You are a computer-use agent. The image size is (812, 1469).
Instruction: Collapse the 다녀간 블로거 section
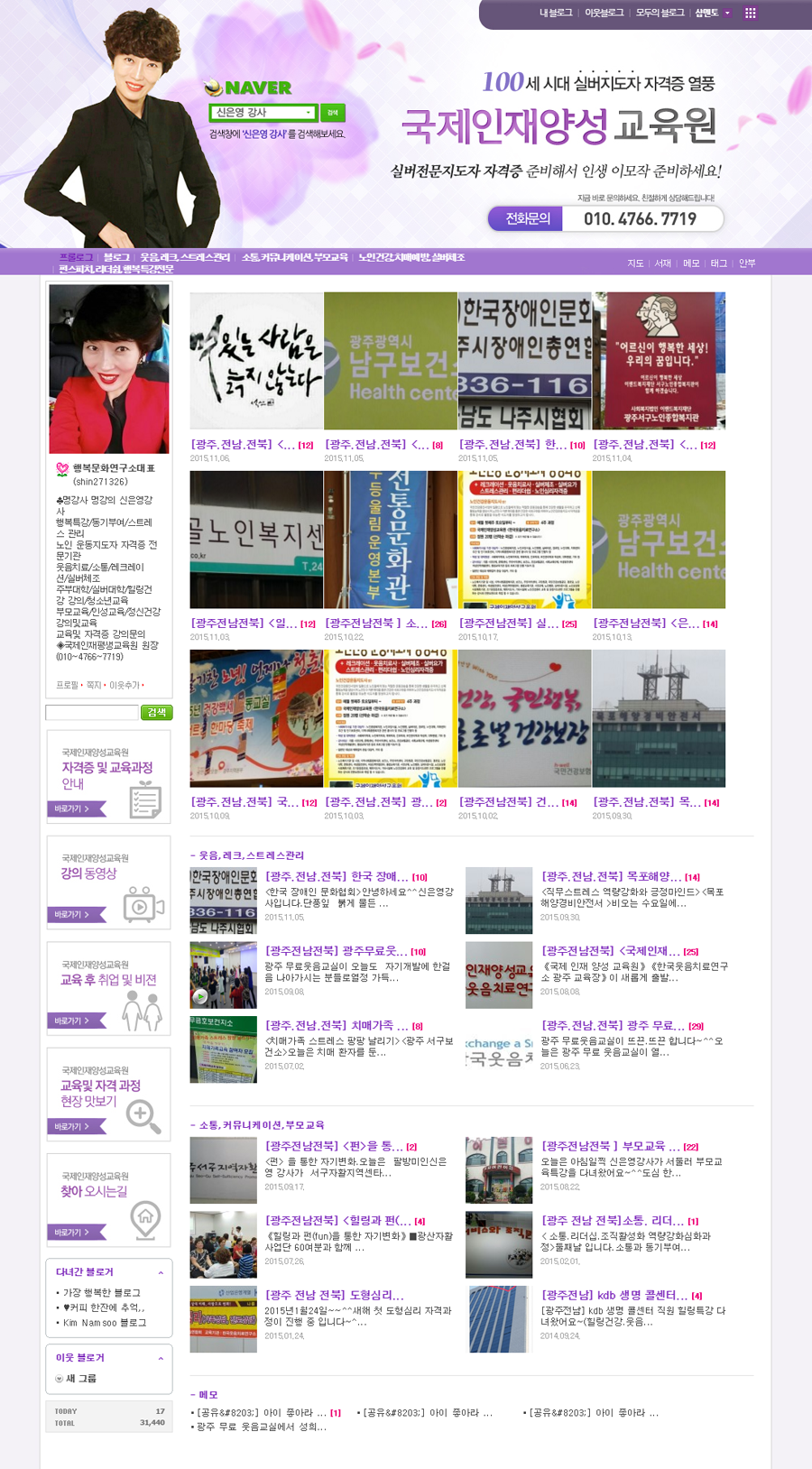(x=161, y=1272)
